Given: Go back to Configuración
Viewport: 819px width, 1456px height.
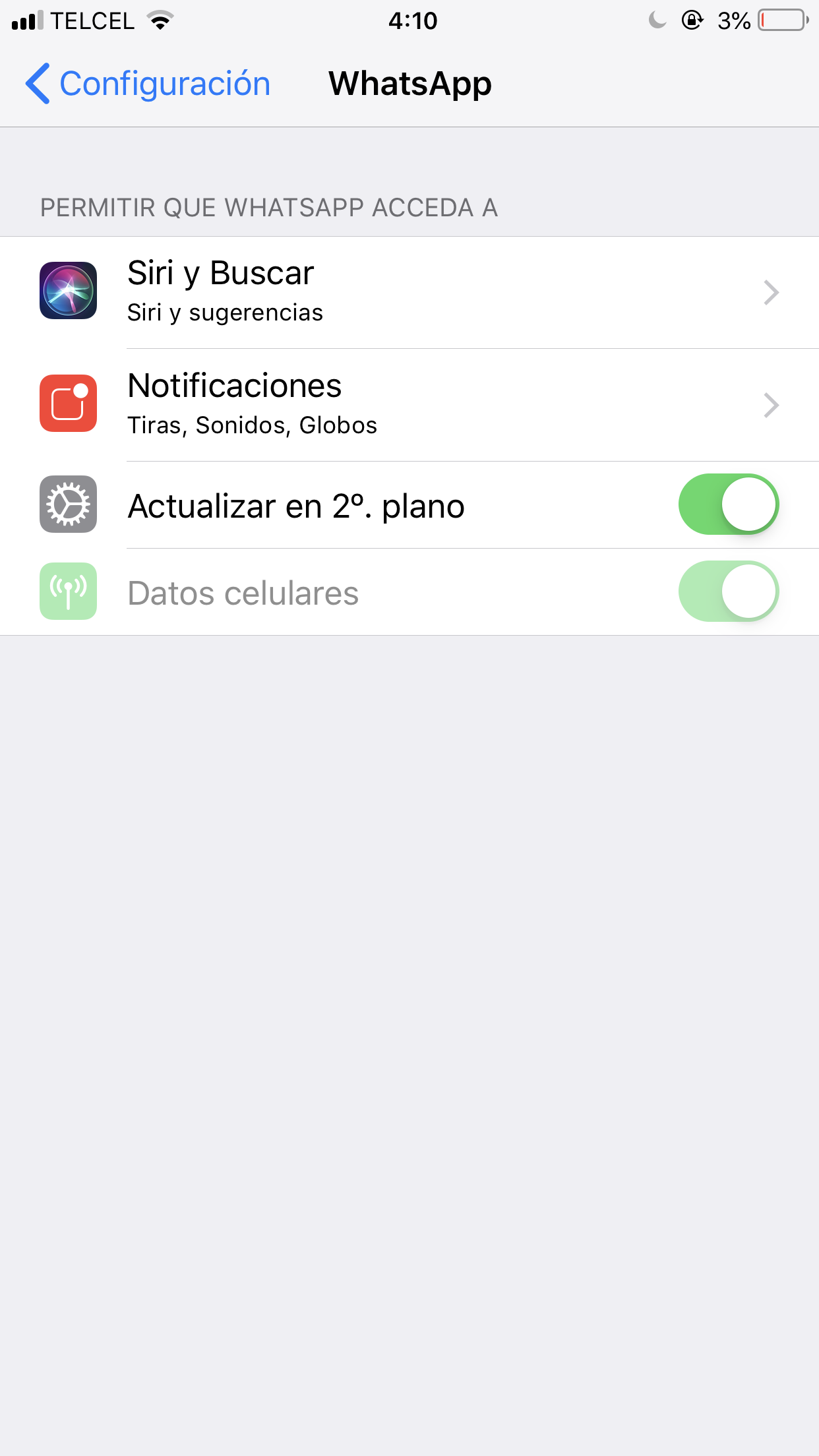Looking at the screenshot, I should coord(148,84).
